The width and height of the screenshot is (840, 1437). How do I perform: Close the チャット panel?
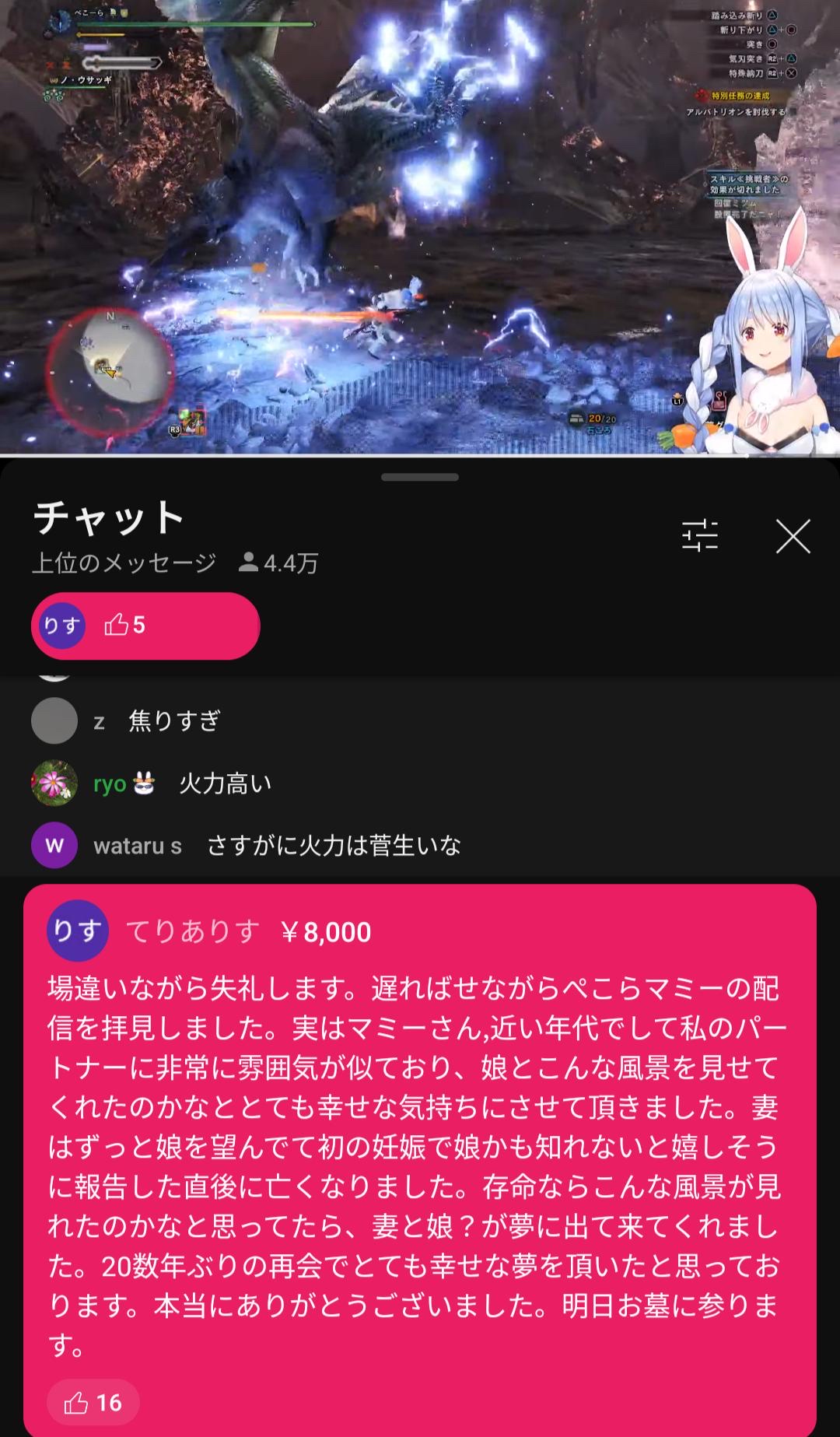793,536
